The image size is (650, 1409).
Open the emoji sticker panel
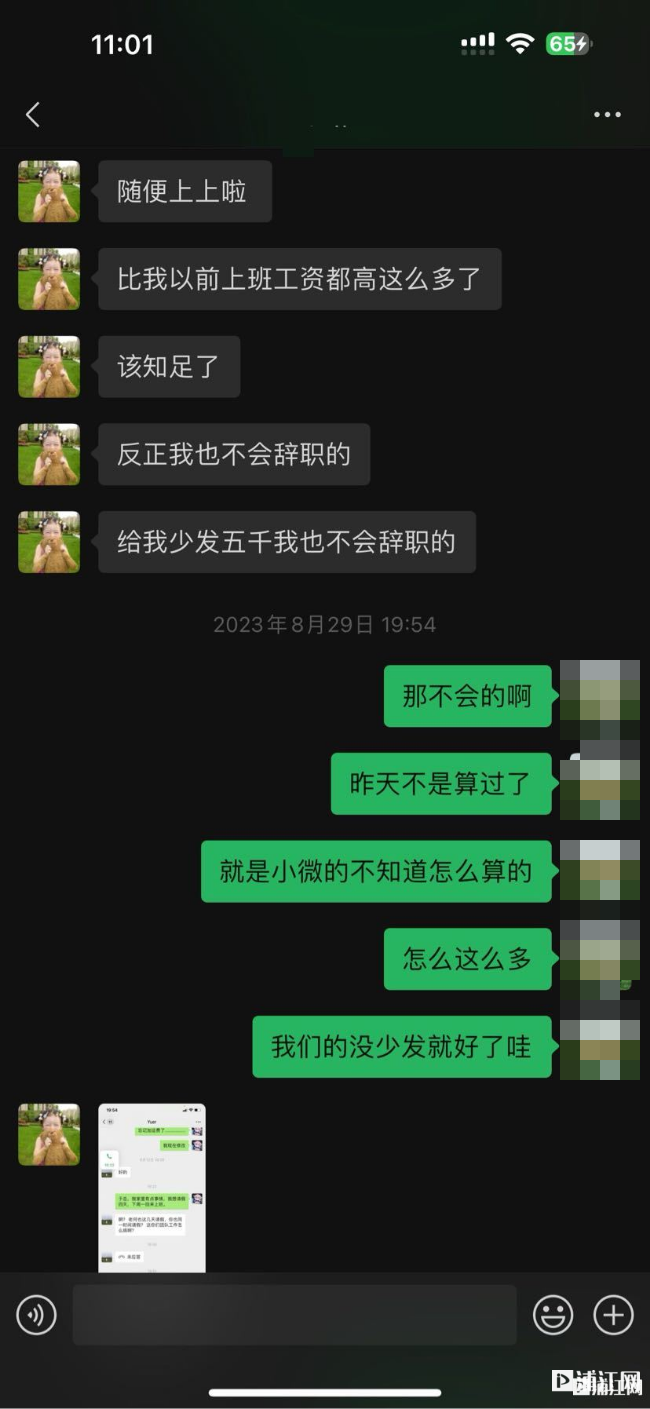552,1315
